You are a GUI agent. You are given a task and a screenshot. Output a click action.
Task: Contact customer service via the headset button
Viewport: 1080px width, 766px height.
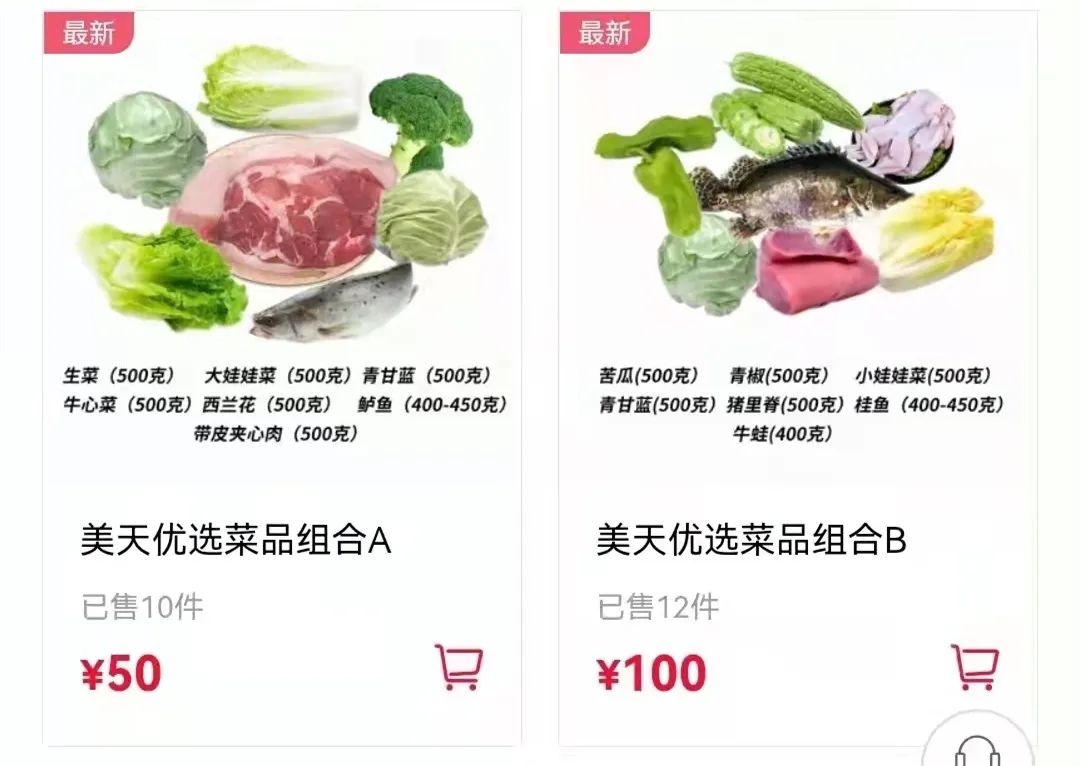pyautogui.click(x=977, y=750)
